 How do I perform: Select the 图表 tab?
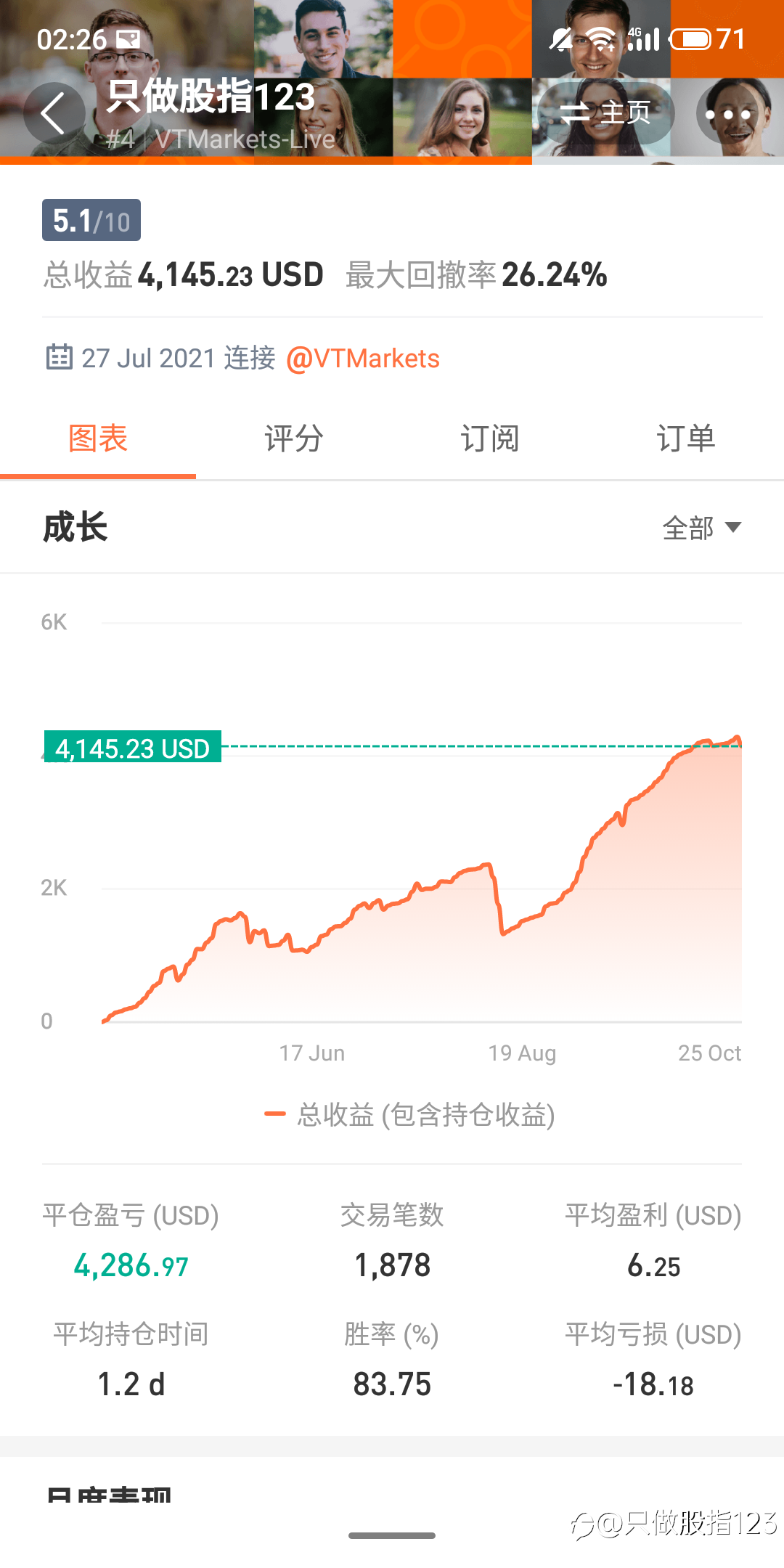pyautogui.click(x=98, y=438)
